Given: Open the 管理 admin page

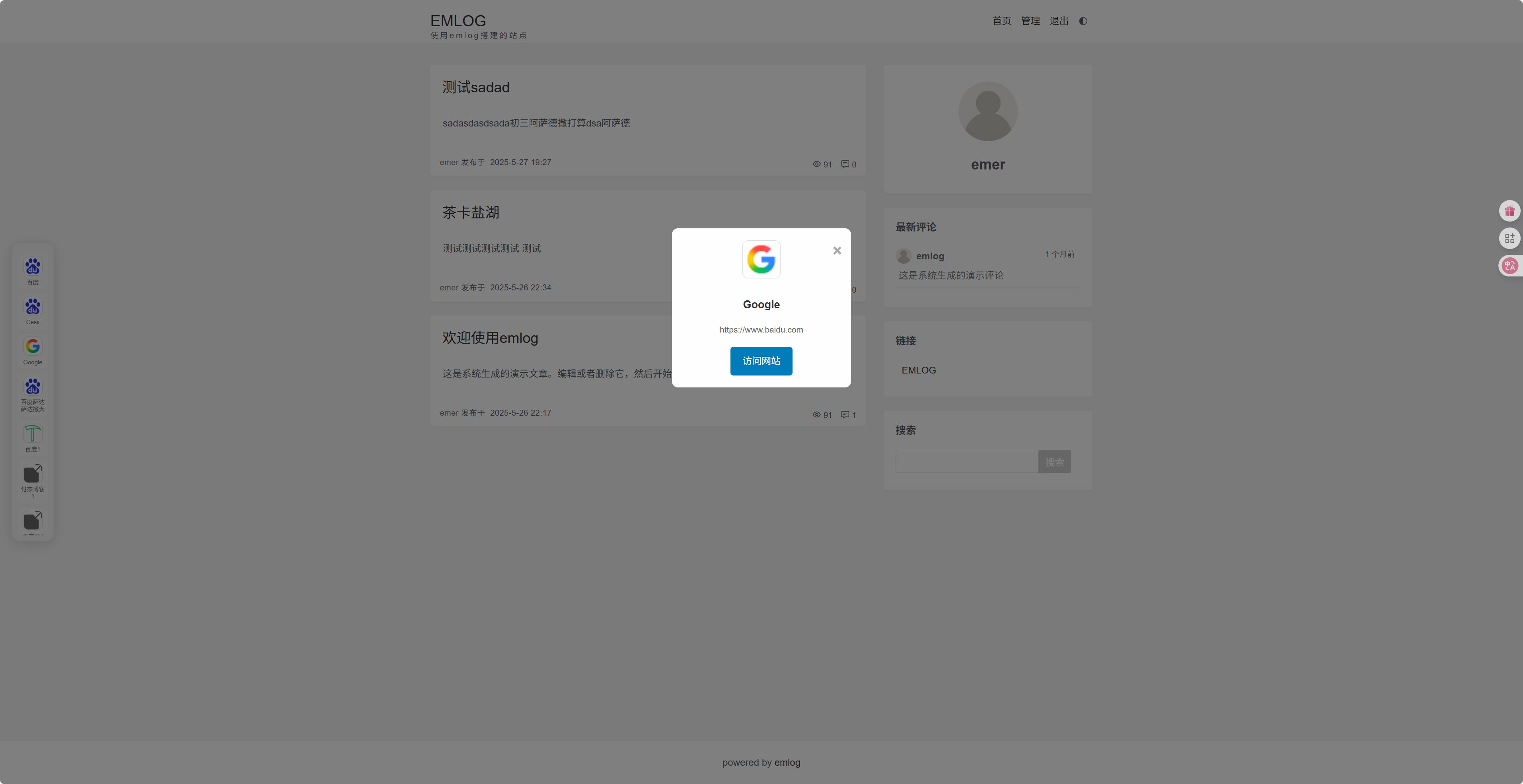Looking at the screenshot, I should (1030, 21).
